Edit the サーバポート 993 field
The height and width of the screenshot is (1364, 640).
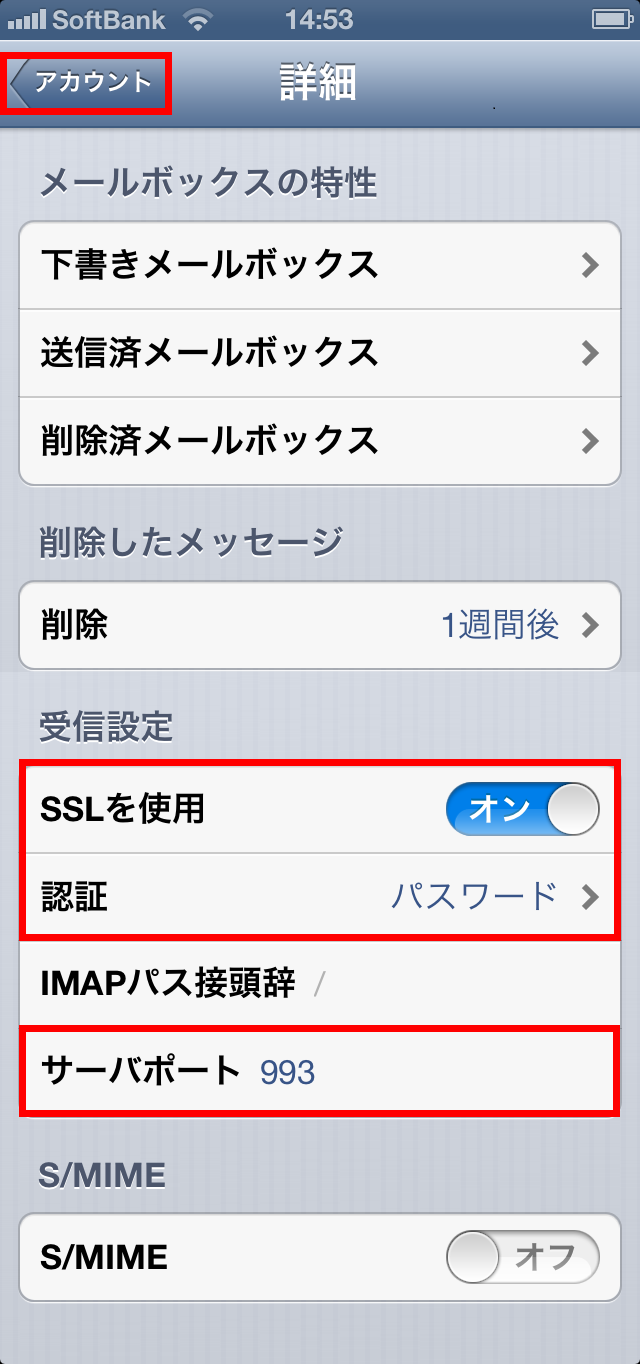(x=320, y=1072)
